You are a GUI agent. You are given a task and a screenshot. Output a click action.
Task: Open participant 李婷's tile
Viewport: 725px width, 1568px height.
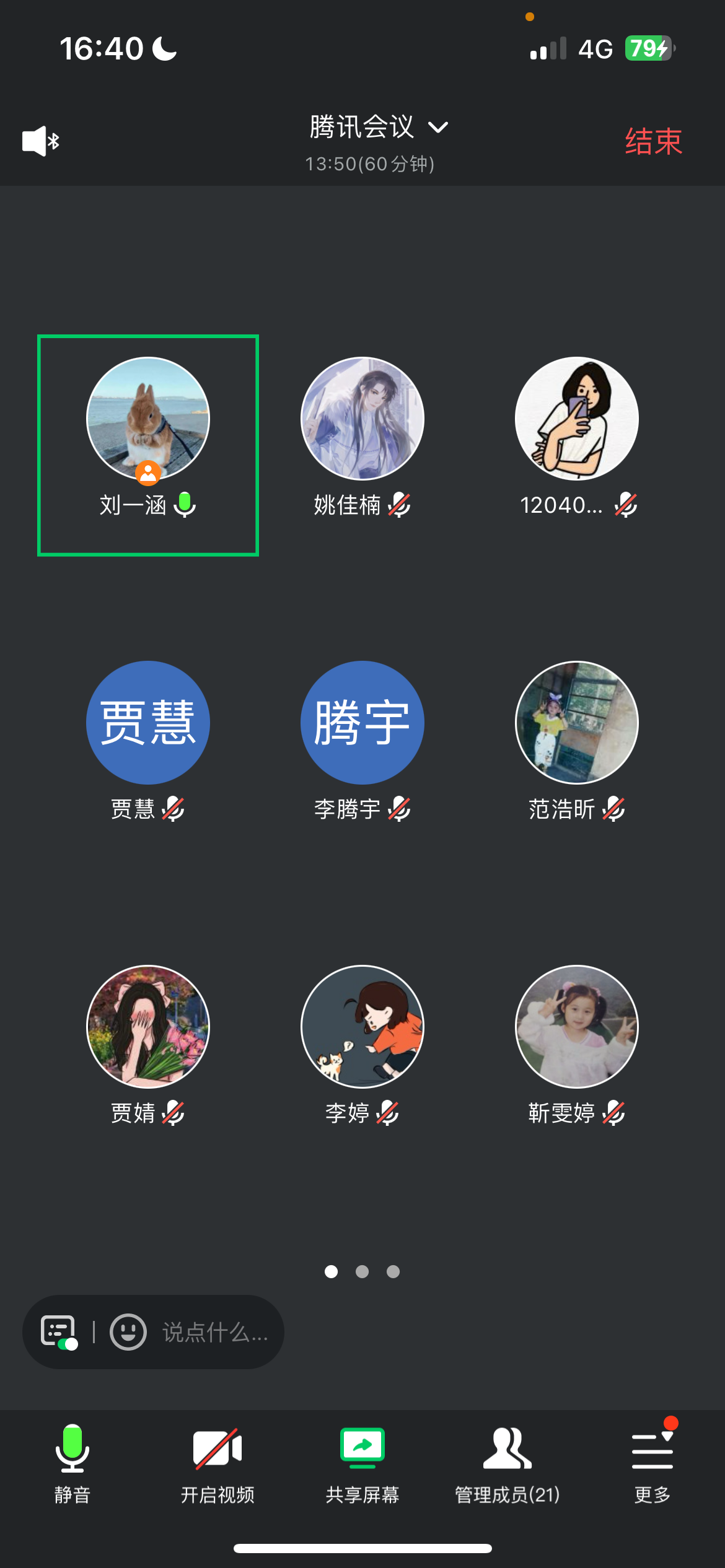click(362, 1027)
